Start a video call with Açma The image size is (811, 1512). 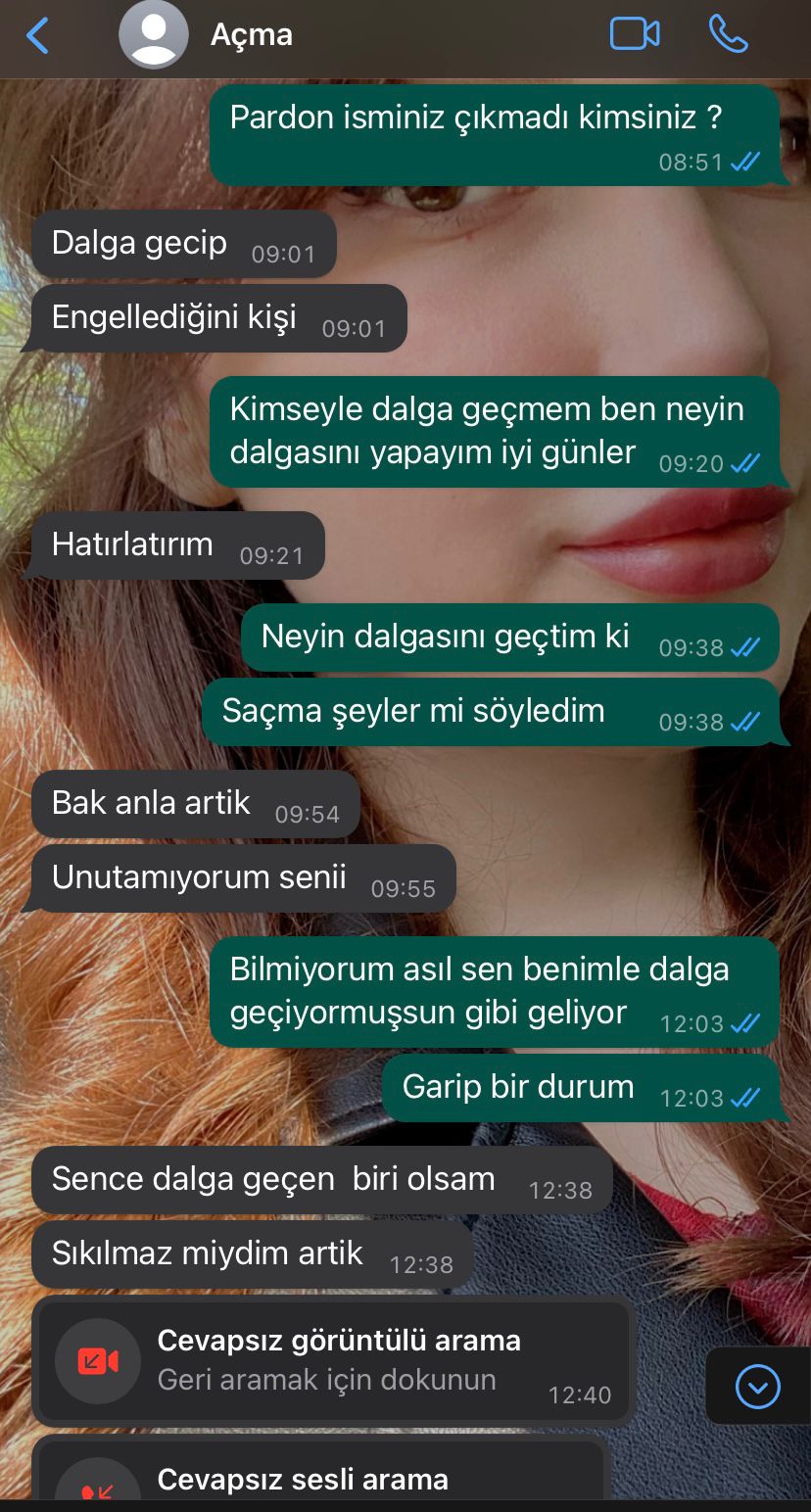pos(635,34)
